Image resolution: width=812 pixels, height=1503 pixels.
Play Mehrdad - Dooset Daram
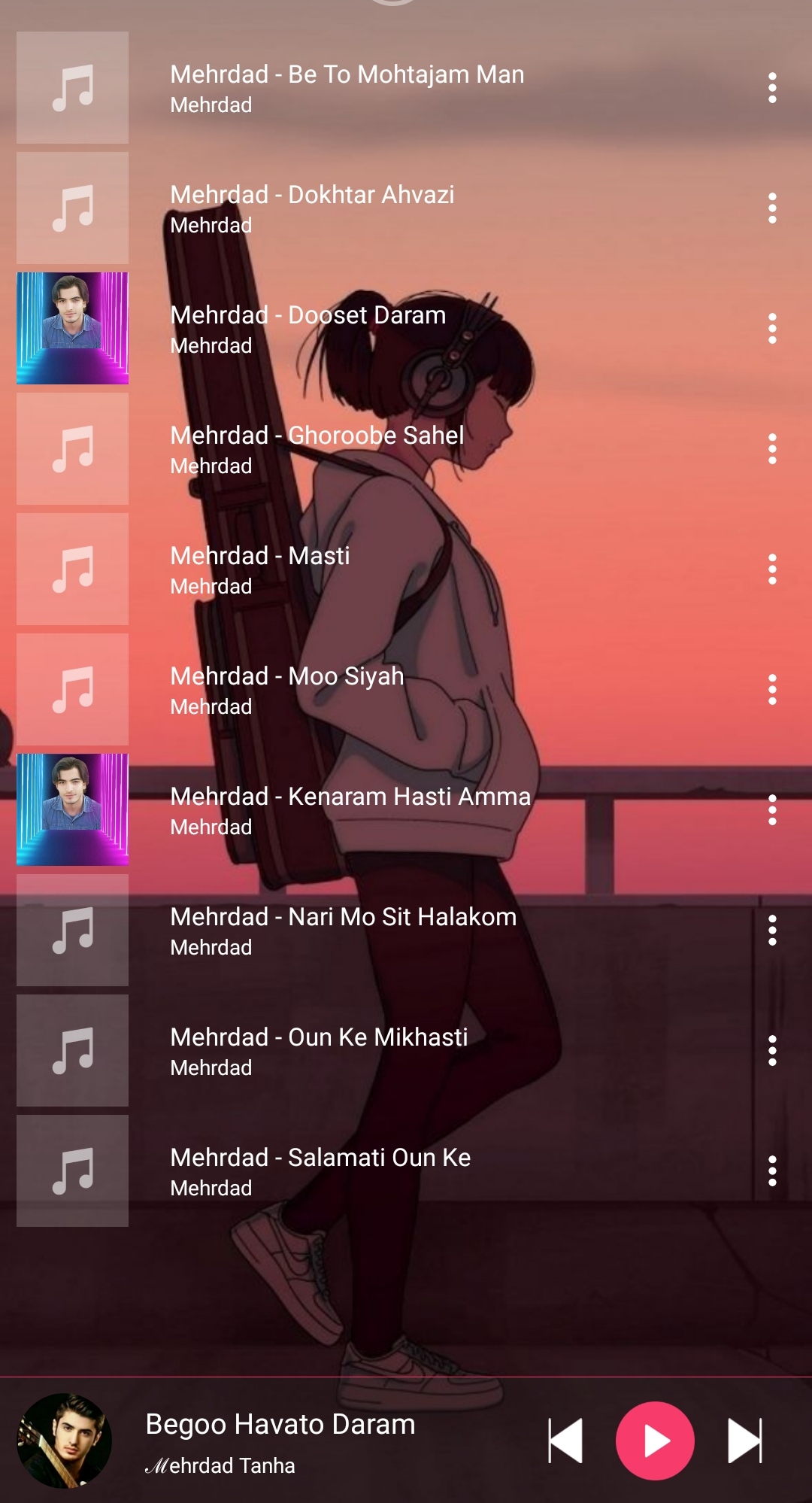(x=308, y=329)
